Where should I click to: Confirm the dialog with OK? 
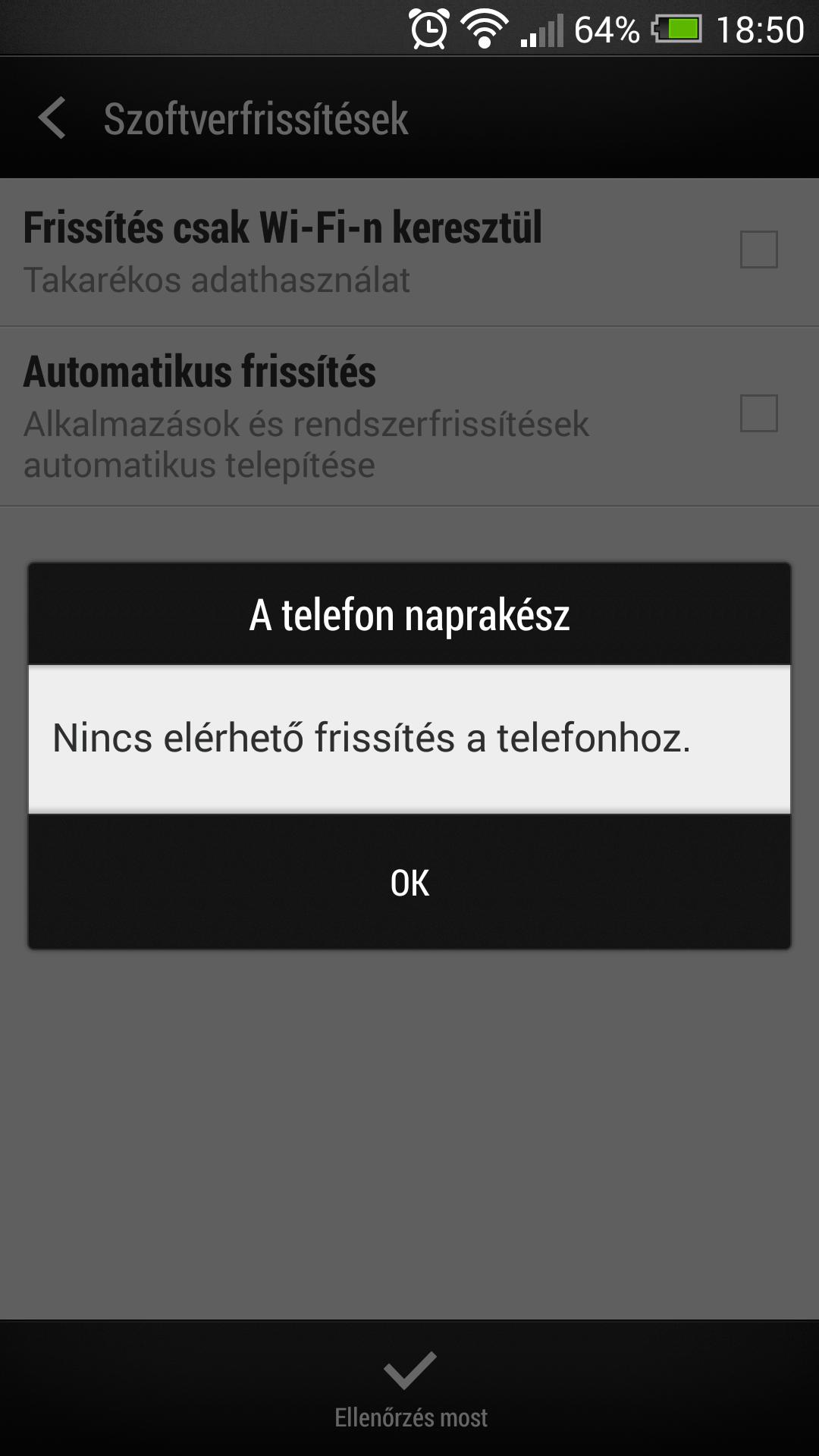tap(409, 883)
